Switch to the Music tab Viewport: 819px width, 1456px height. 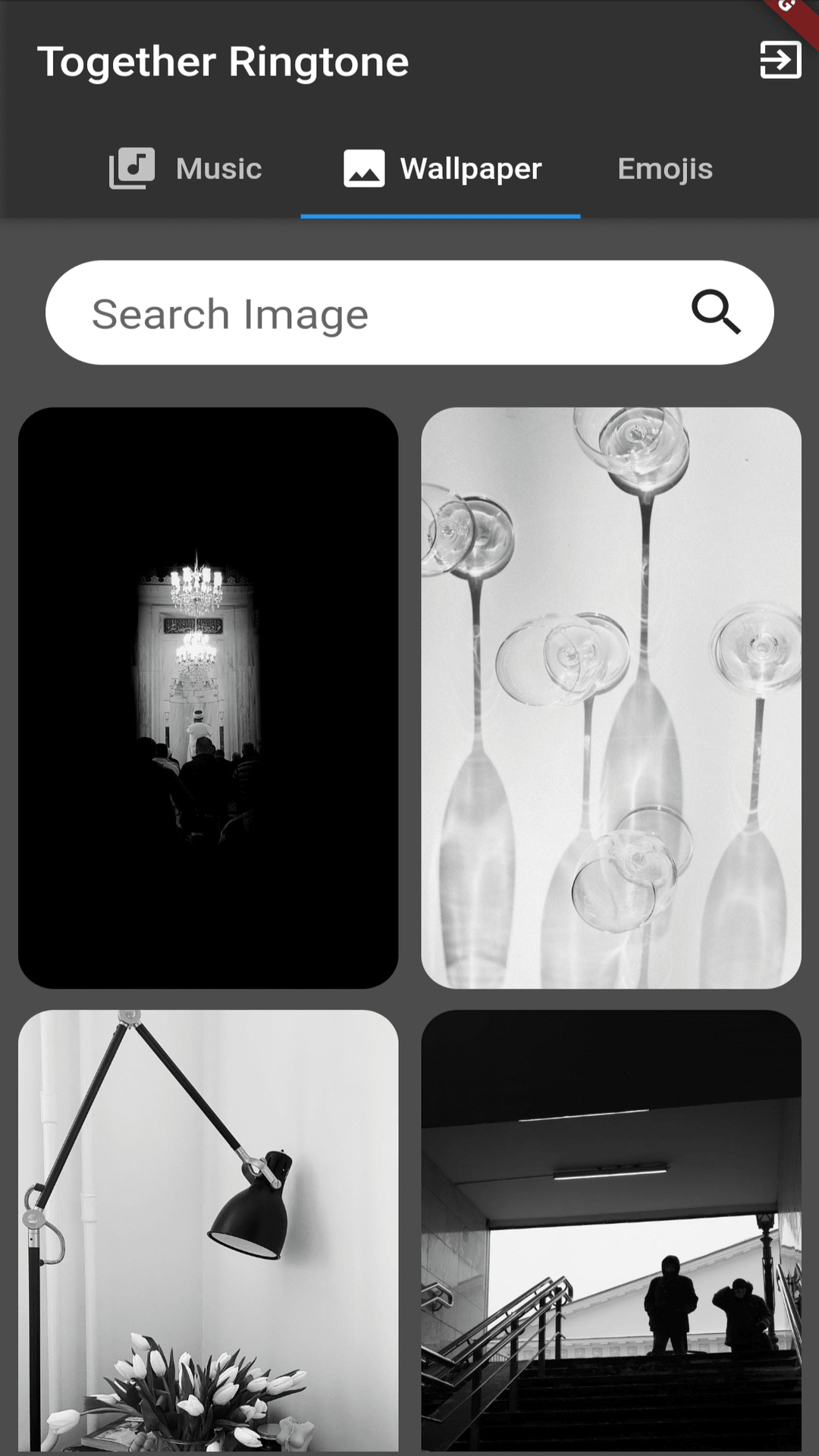186,168
